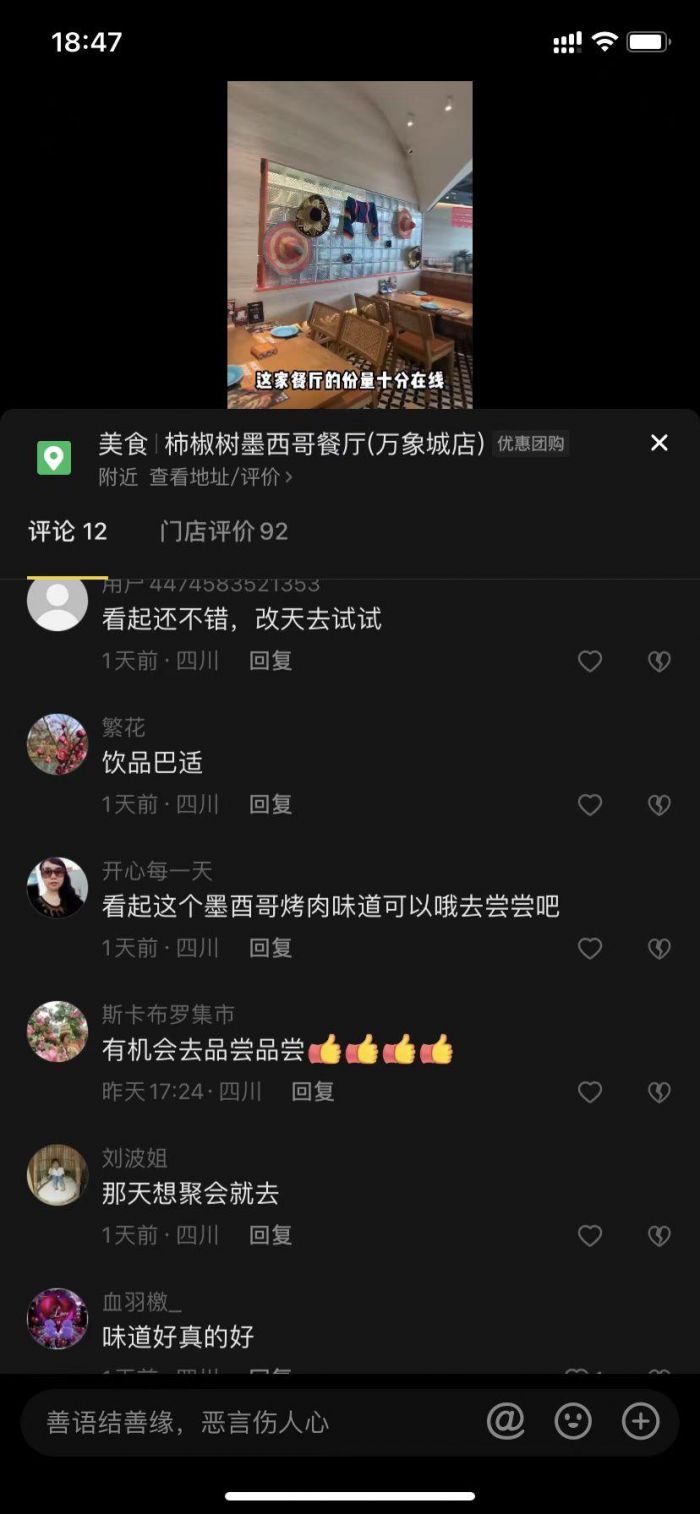Reply to 斯卡布罗集市's comment

click(312, 1092)
